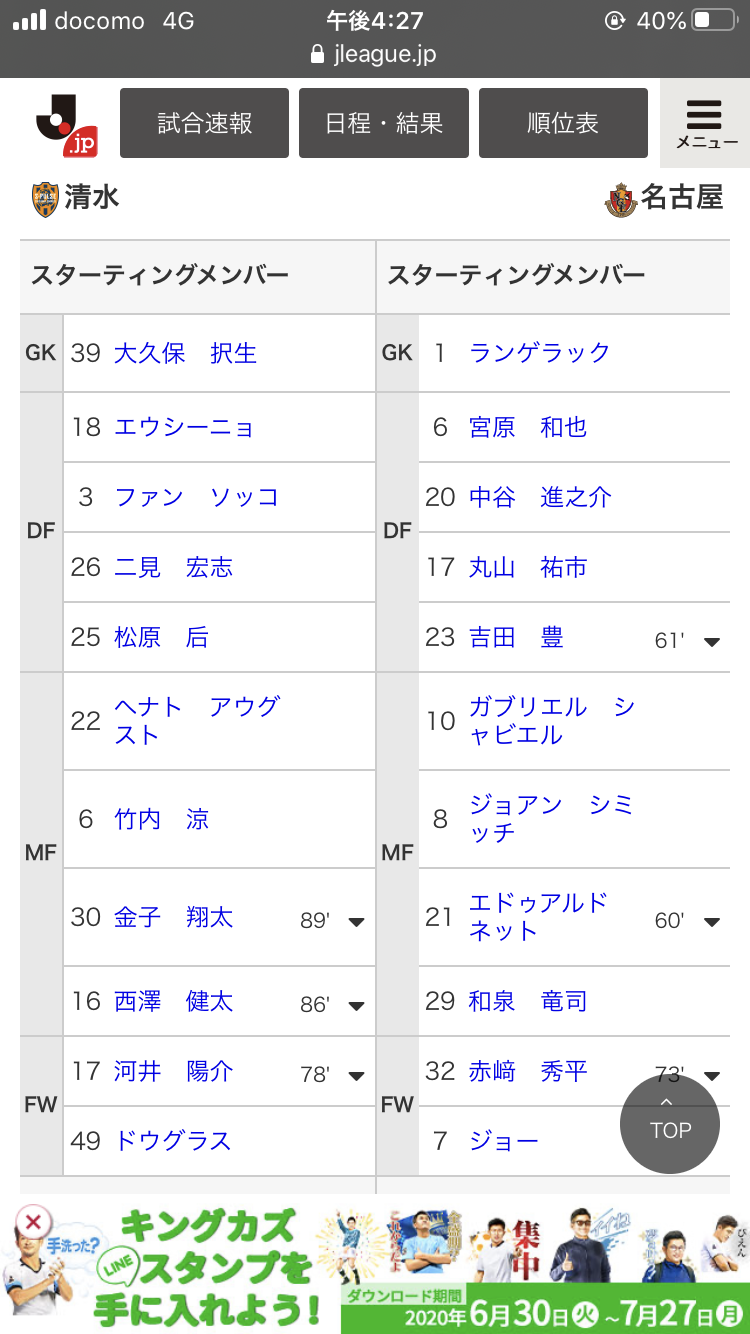
Task: Close the LINE stamp ad banner
Action: (33, 1221)
